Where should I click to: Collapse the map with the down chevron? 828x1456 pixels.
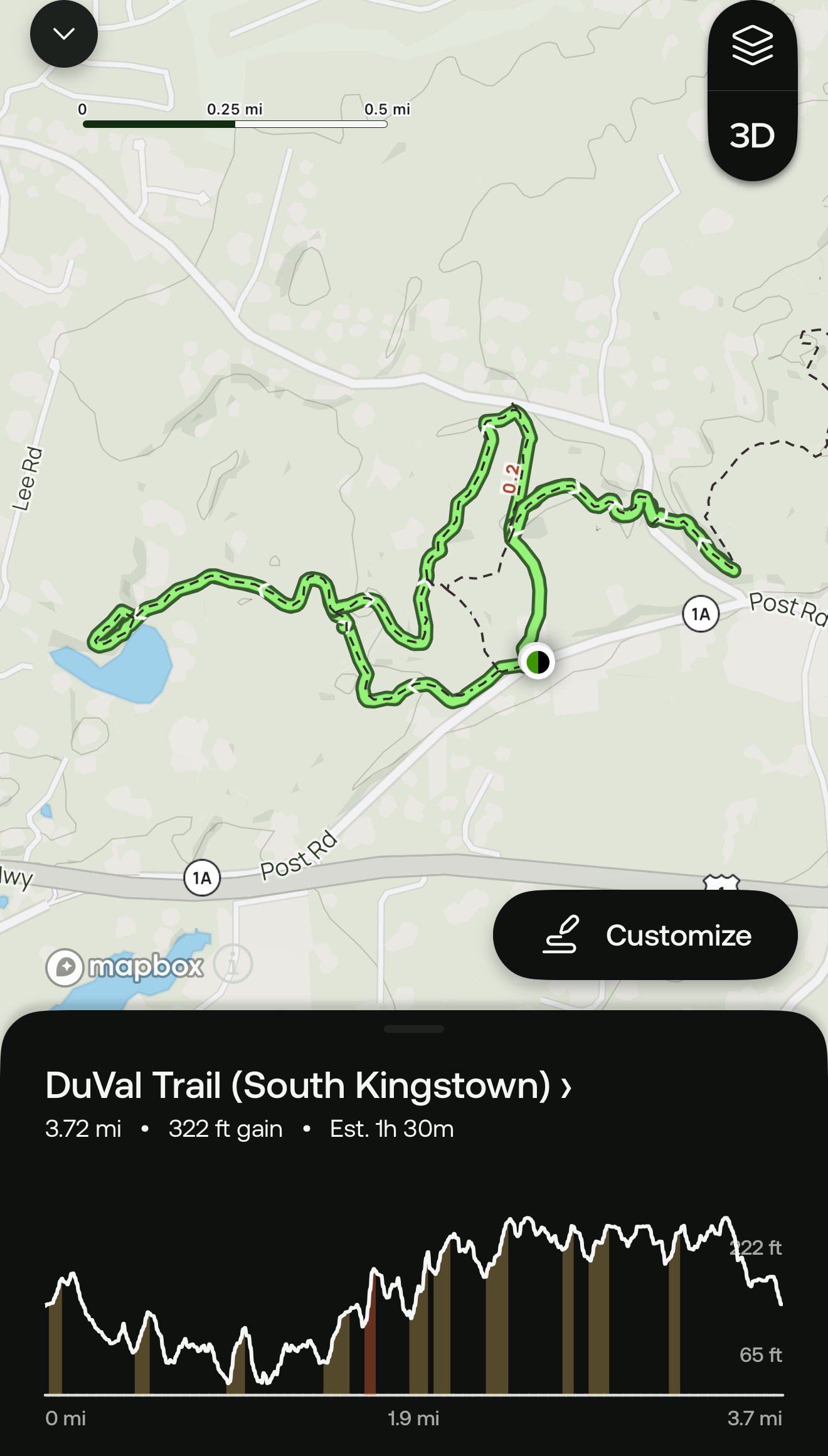point(64,34)
